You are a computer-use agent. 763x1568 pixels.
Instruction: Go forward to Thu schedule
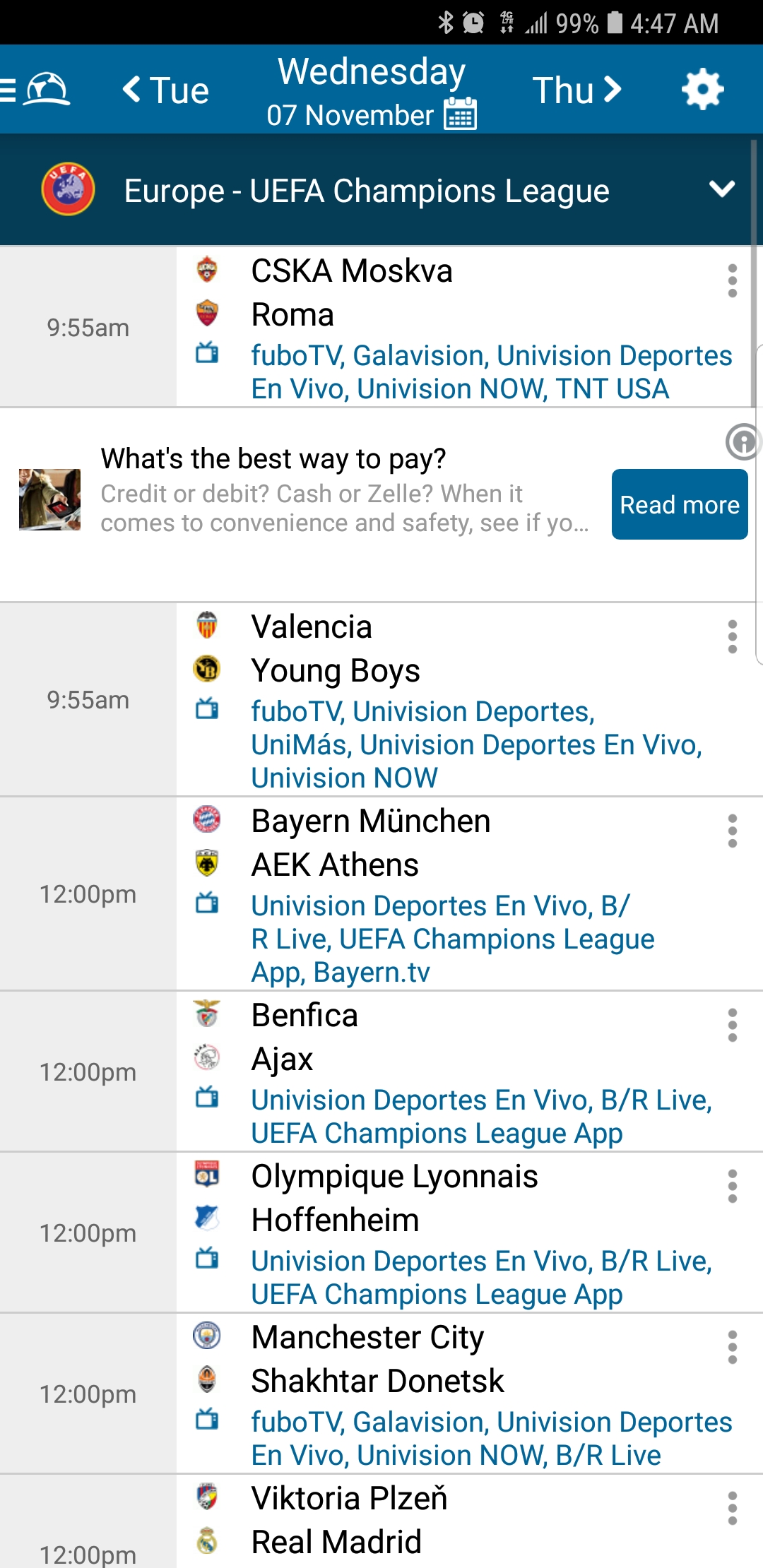(577, 90)
